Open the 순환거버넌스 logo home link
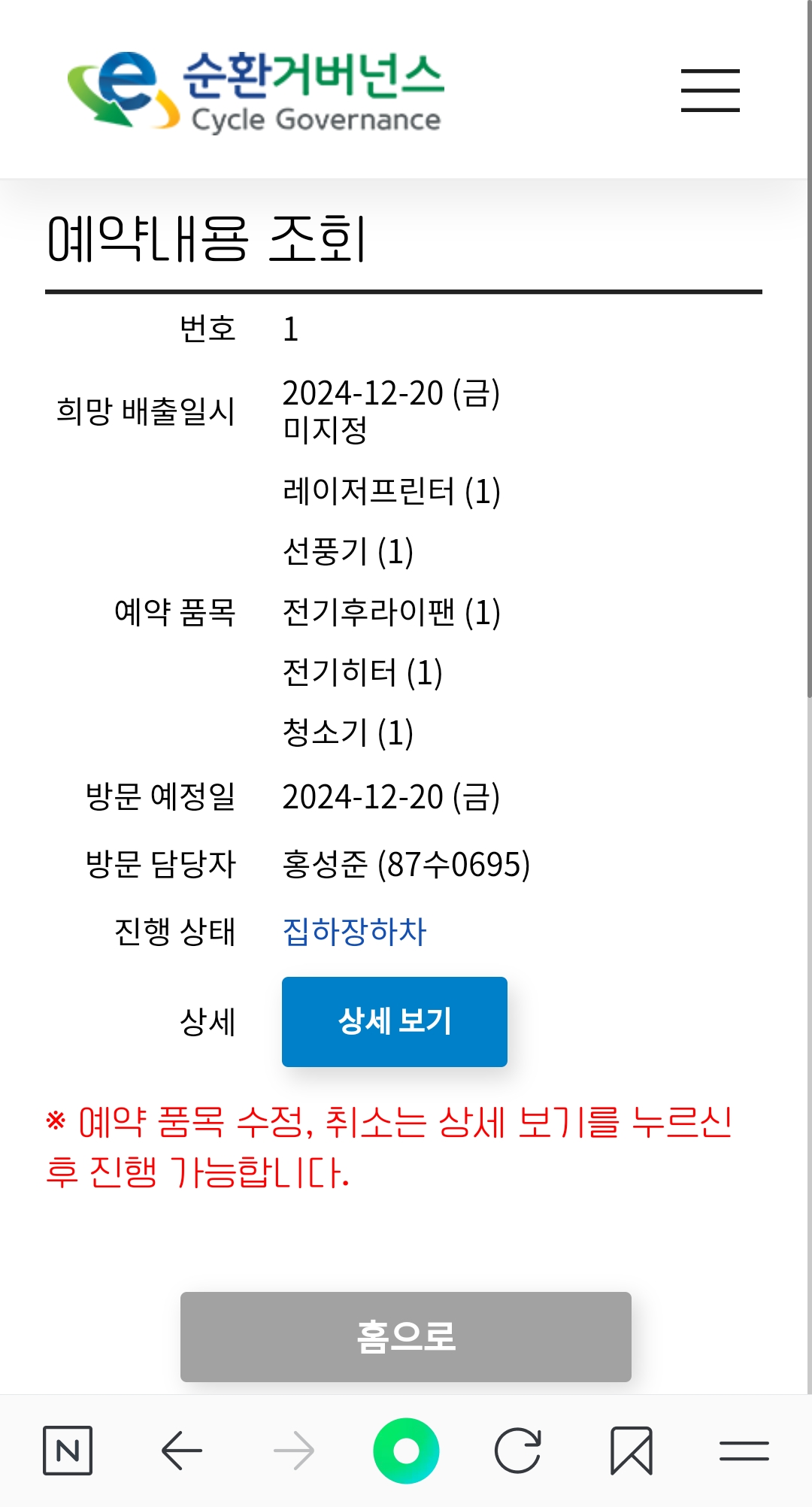The height and width of the screenshot is (1507, 812). click(256, 92)
